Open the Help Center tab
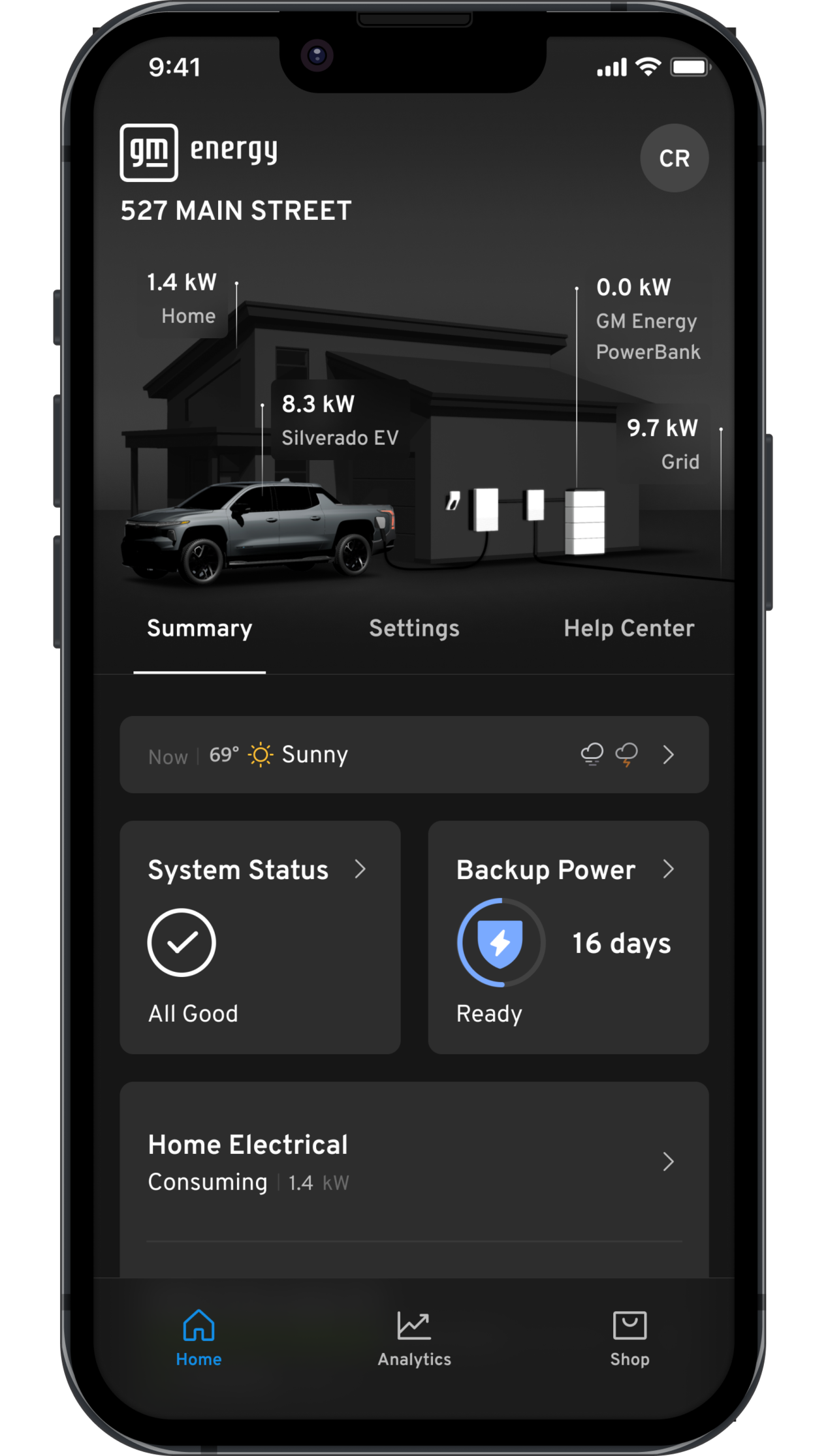Screen dimensions: 828x1456 (x=628, y=628)
